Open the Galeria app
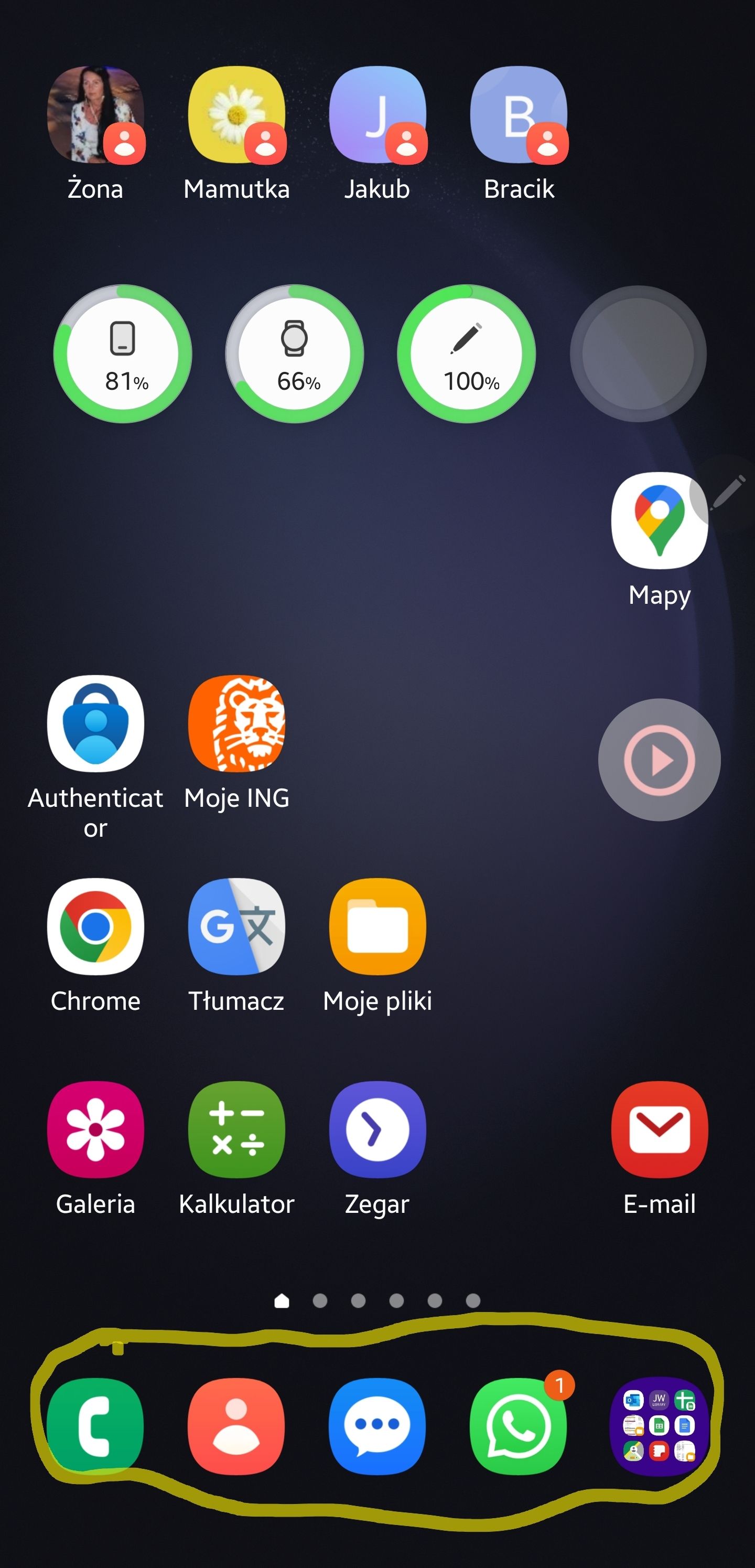This screenshot has width=755, height=1568. pyautogui.click(x=95, y=1130)
